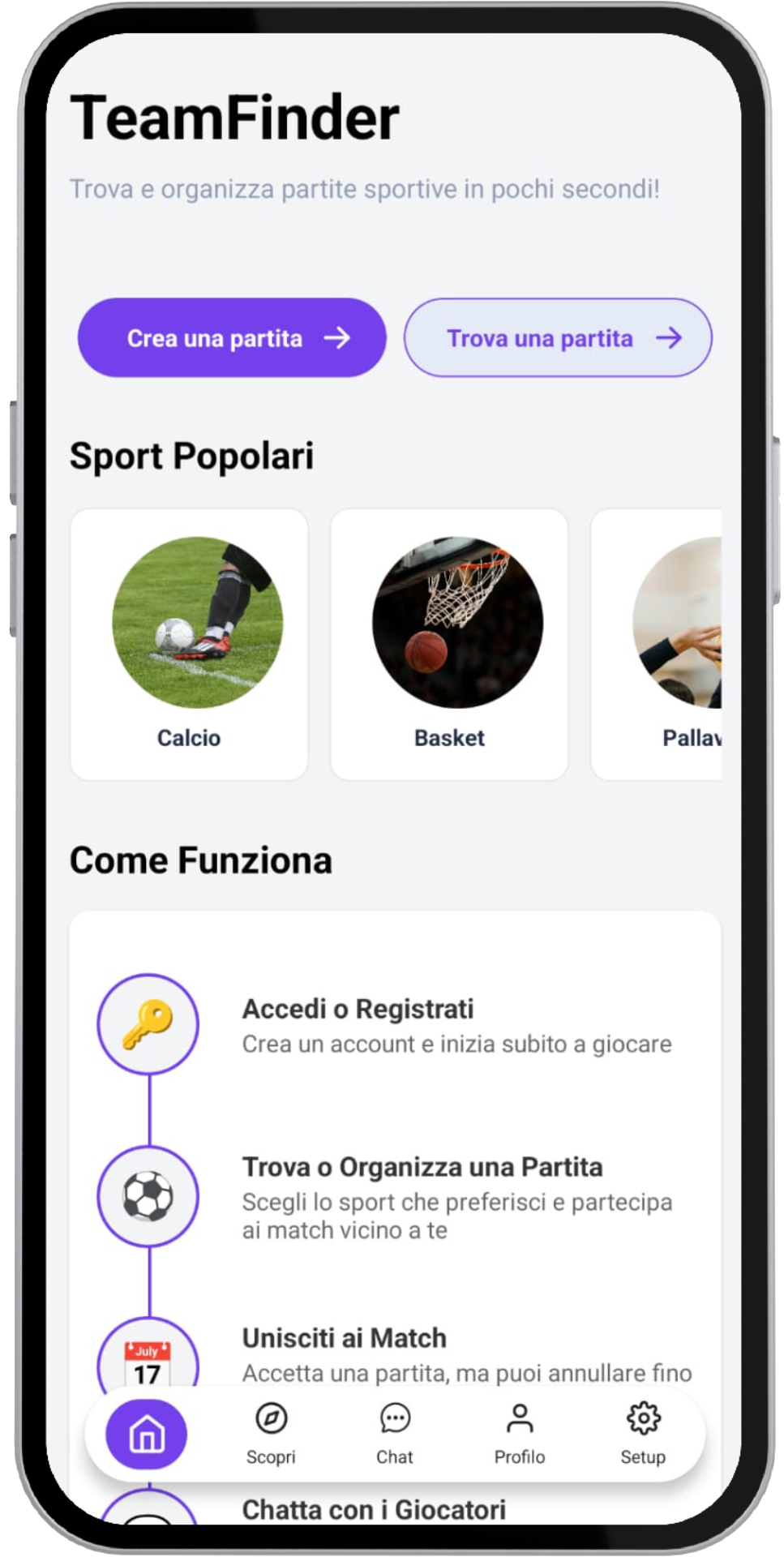
Task: Open the Calcio sport card
Action: coord(189,644)
